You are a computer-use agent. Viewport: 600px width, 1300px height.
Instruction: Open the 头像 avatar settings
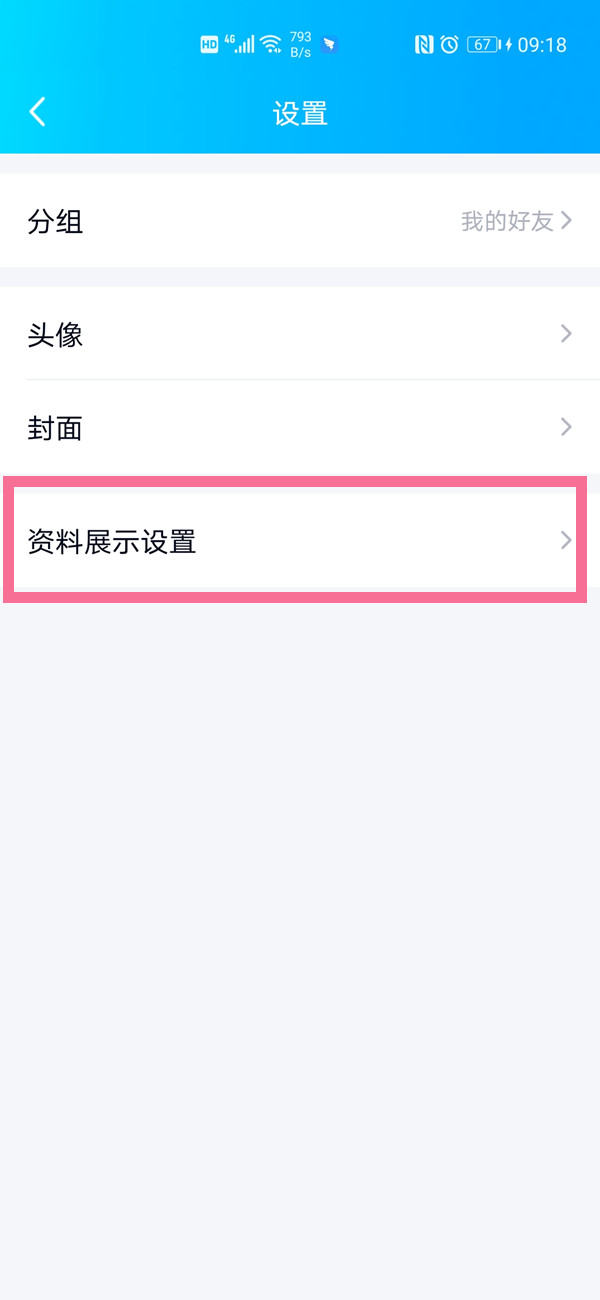(x=300, y=334)
